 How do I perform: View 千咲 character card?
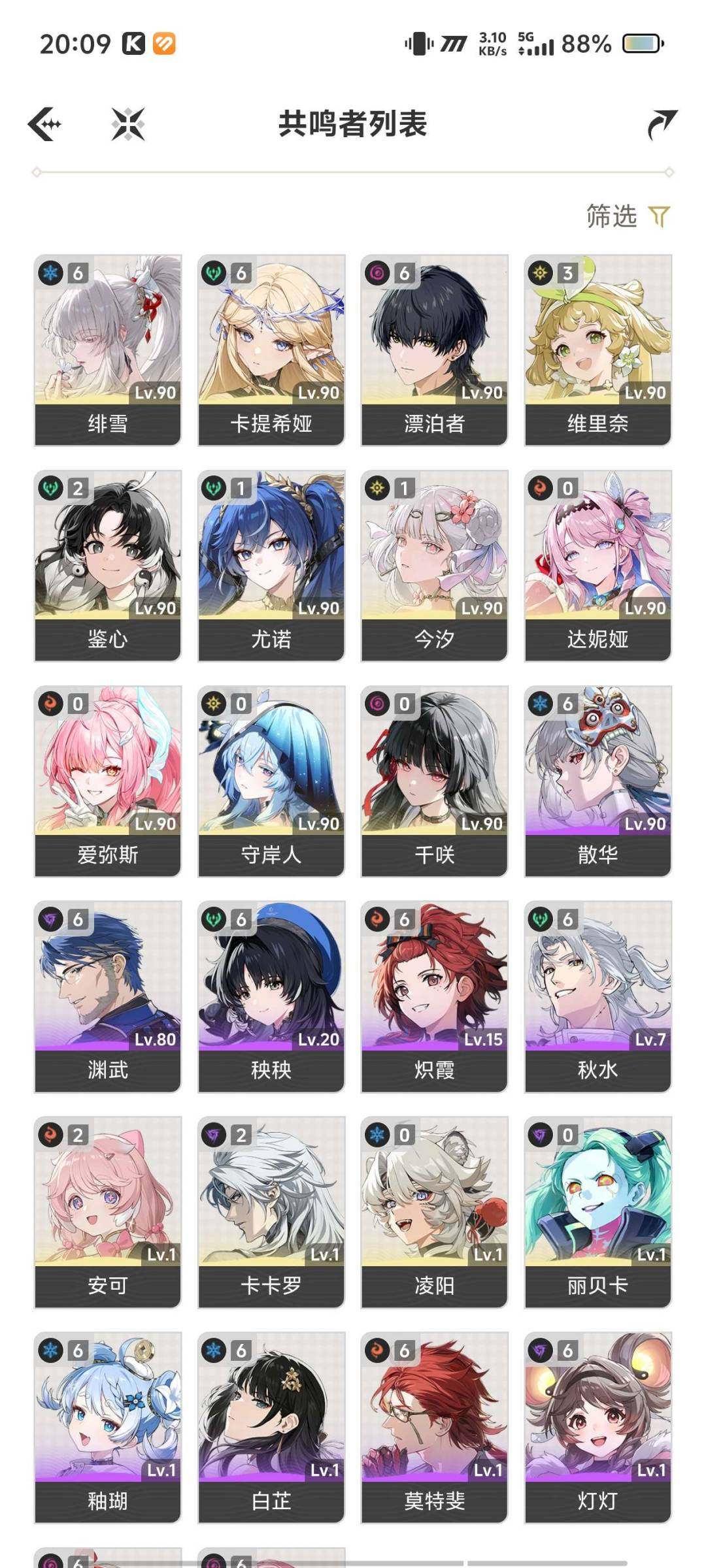click(435, 781)
